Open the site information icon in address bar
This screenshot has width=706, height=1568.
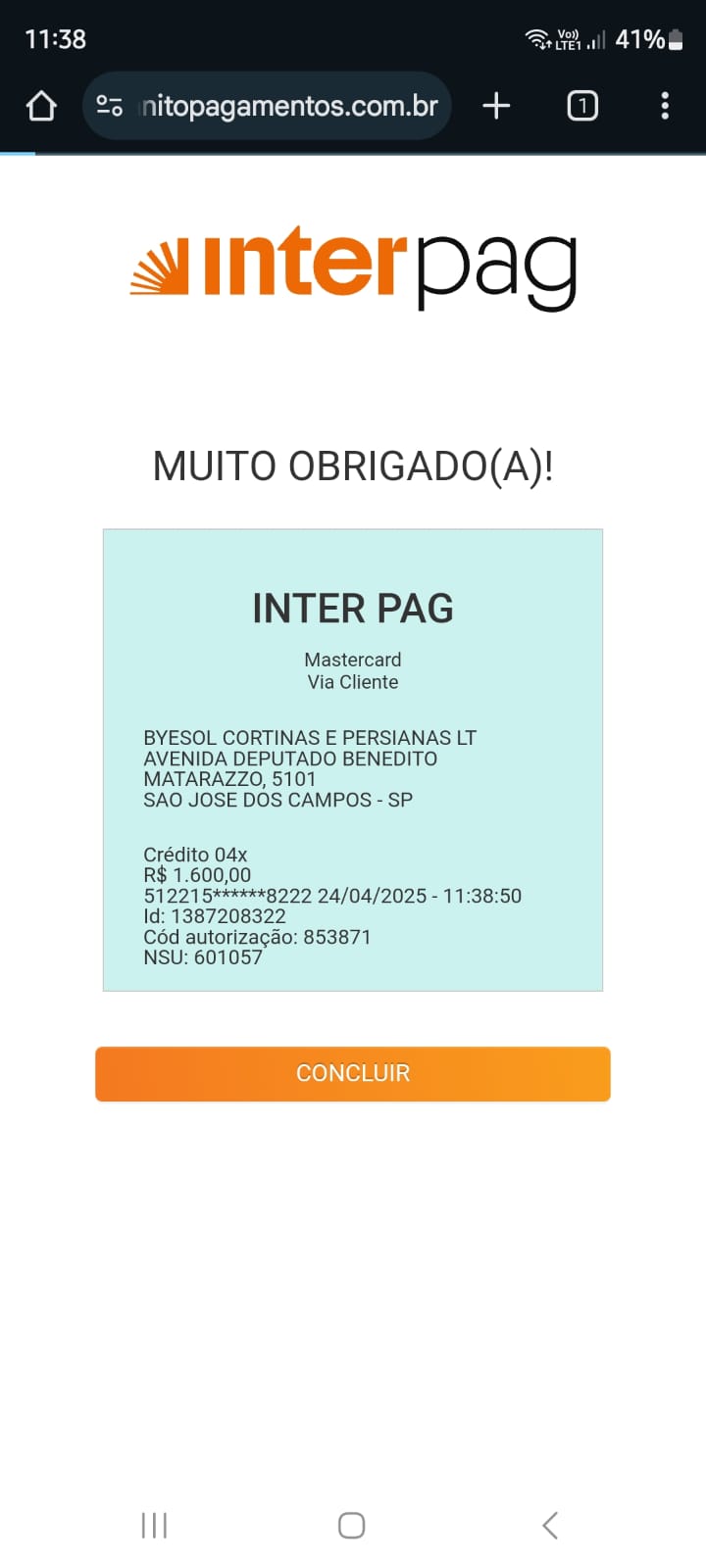[x=110, y=106]
